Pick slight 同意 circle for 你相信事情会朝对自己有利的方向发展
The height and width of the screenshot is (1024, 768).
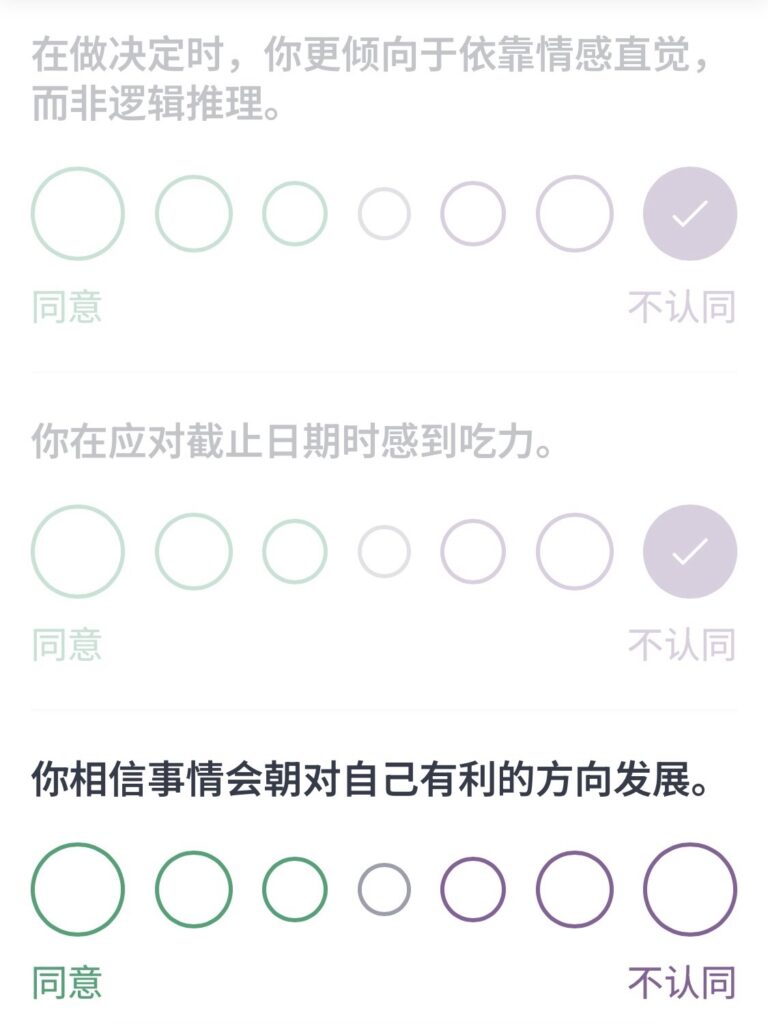pyautogui.click(x=295, y=889)
